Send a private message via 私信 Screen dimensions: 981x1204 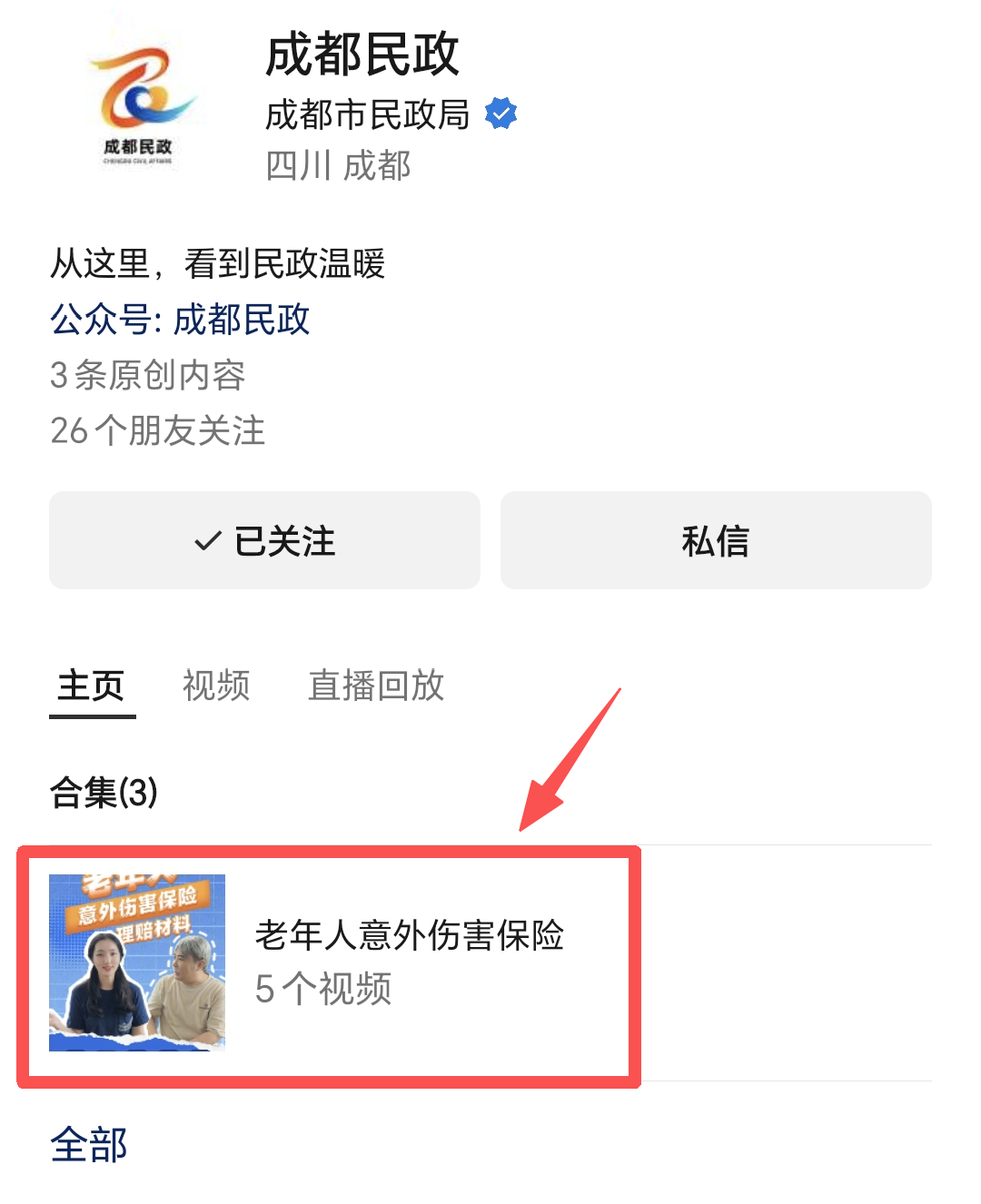coord(716,541)
